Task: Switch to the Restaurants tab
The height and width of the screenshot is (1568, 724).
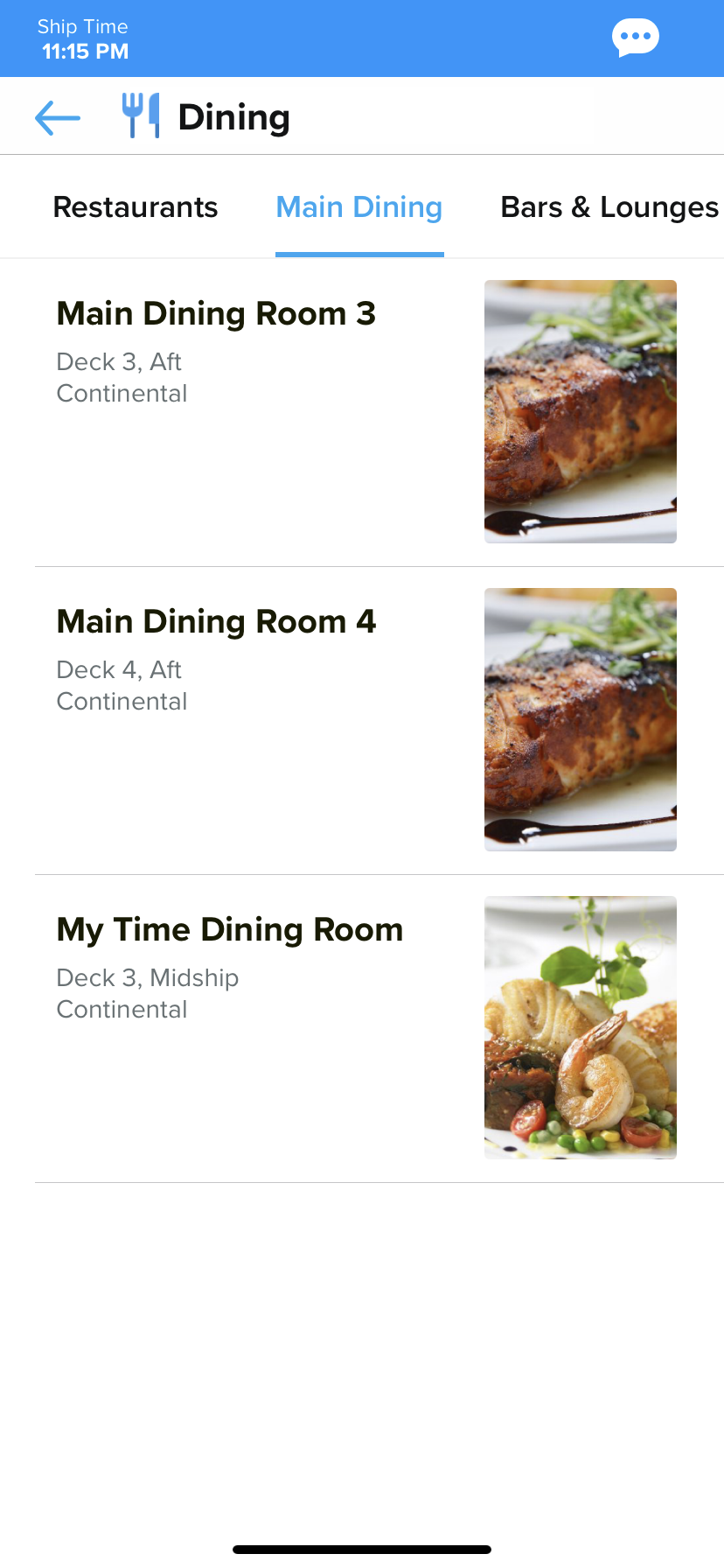Action: tap(136, 207)
